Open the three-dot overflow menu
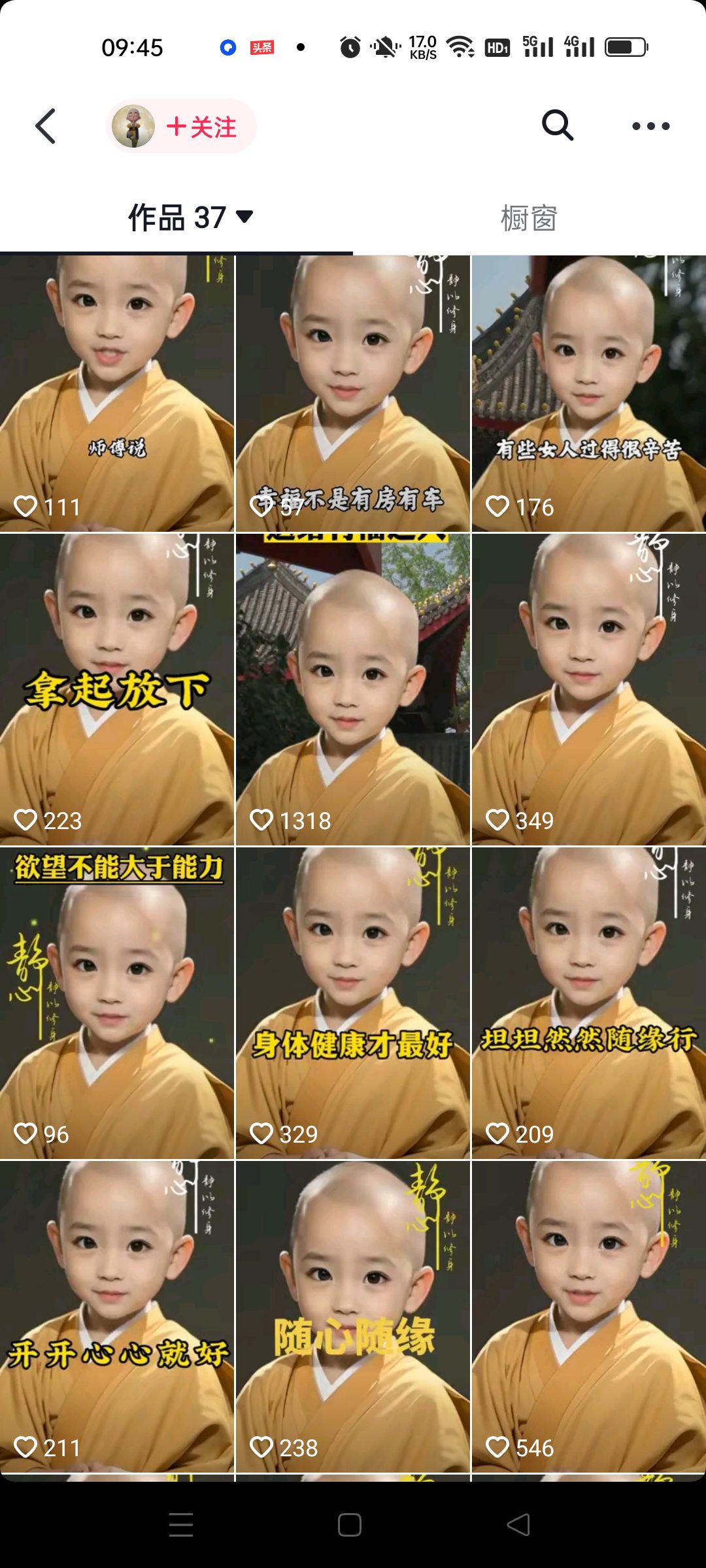This screenshot has width=706, height=1568. click(650, 126)
